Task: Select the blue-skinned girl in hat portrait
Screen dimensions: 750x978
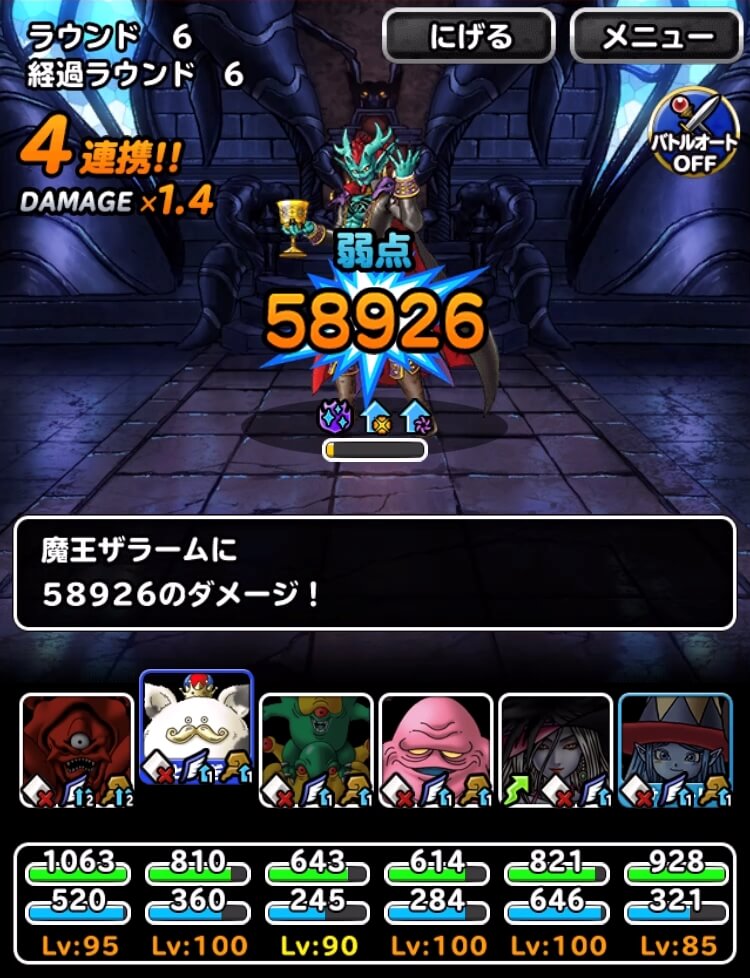Action: [x=675, y=750]
